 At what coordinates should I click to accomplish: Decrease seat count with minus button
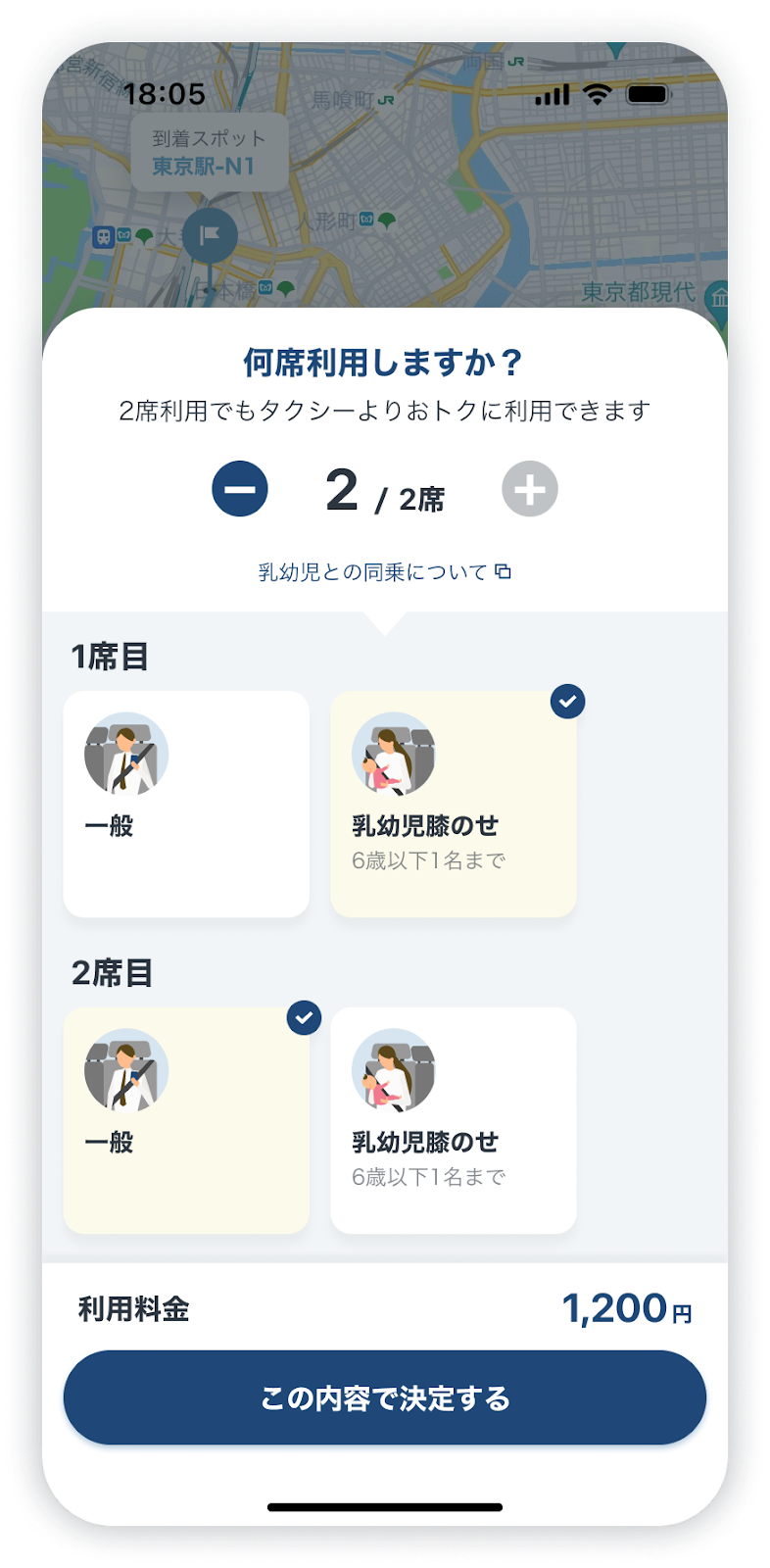pos(240,488)
